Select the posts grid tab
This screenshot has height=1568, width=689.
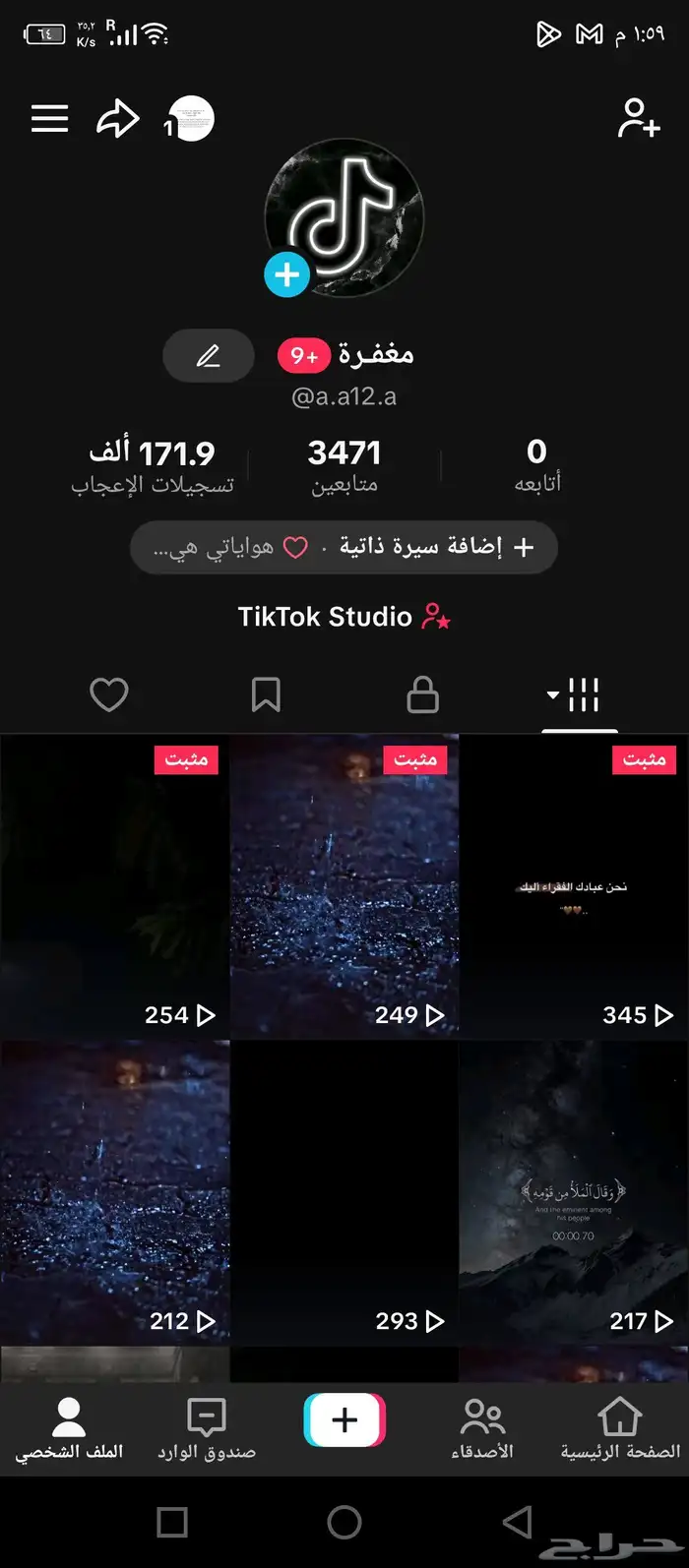579,695
